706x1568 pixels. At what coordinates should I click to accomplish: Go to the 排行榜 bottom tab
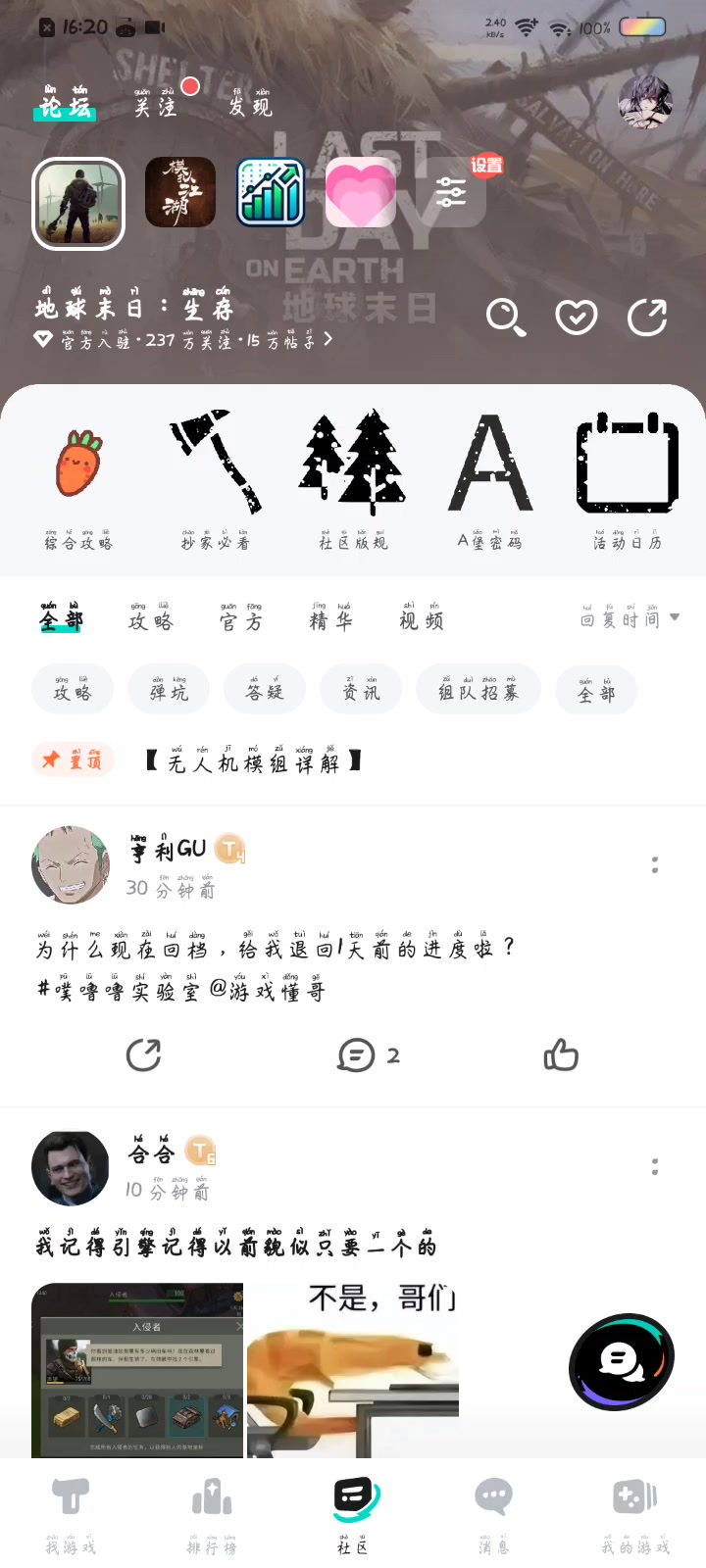[x=212, y=1514]
